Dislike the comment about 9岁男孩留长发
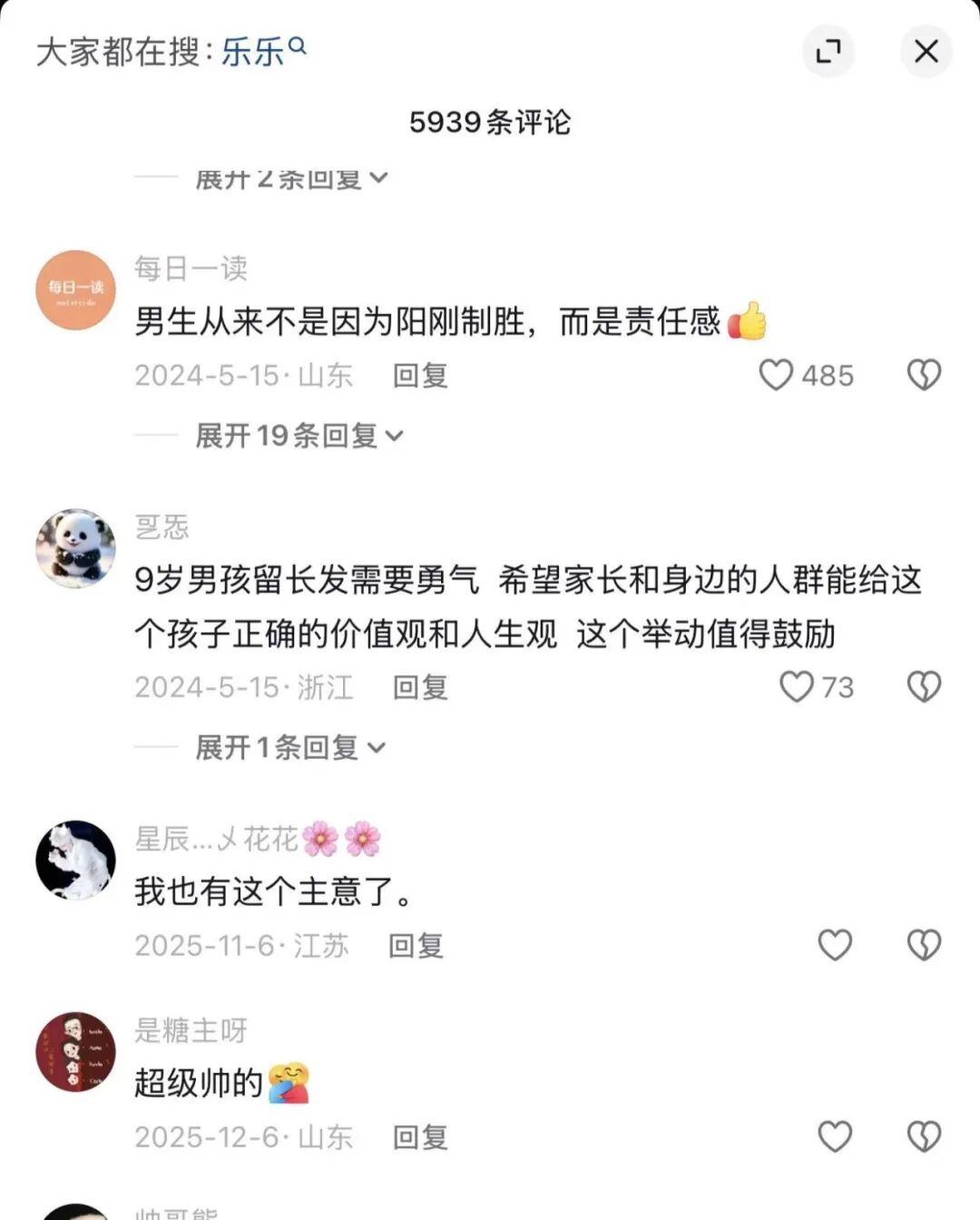 (x=924, y=687)
